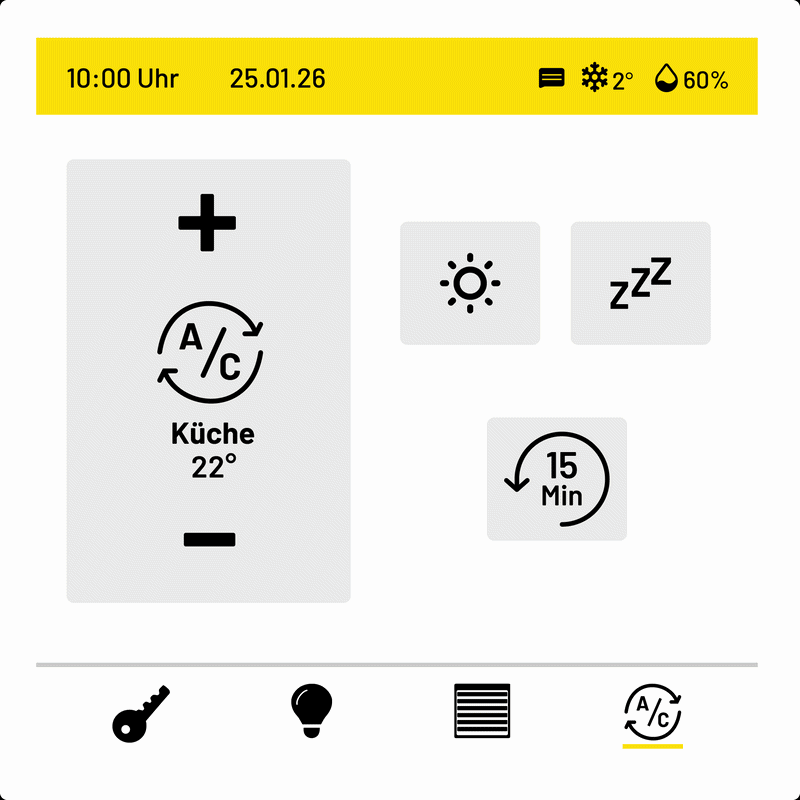Open the light bulb tab
The image size is (800, 800).
[x=311, y=711]
